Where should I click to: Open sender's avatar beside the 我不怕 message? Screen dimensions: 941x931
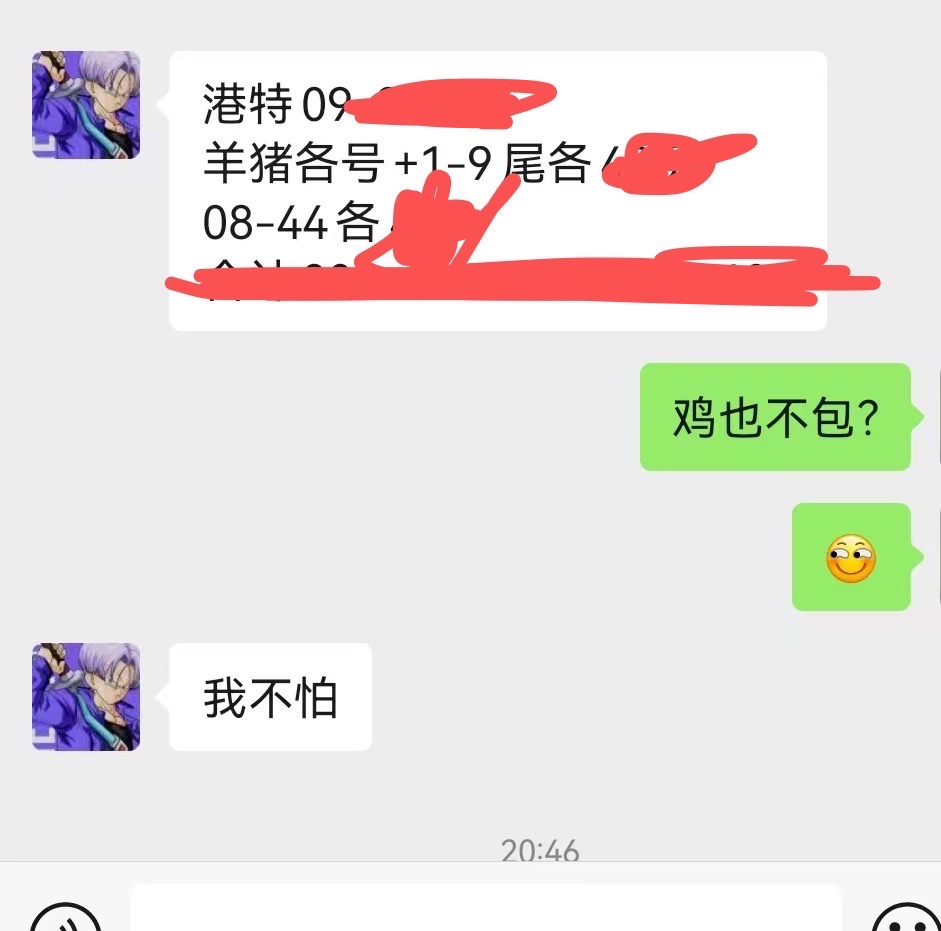[x=86, y=697]
